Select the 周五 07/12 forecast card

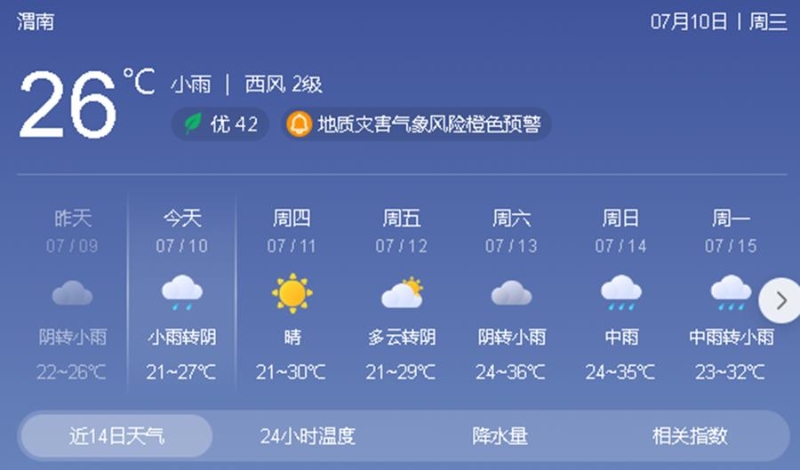click(401, 295)
